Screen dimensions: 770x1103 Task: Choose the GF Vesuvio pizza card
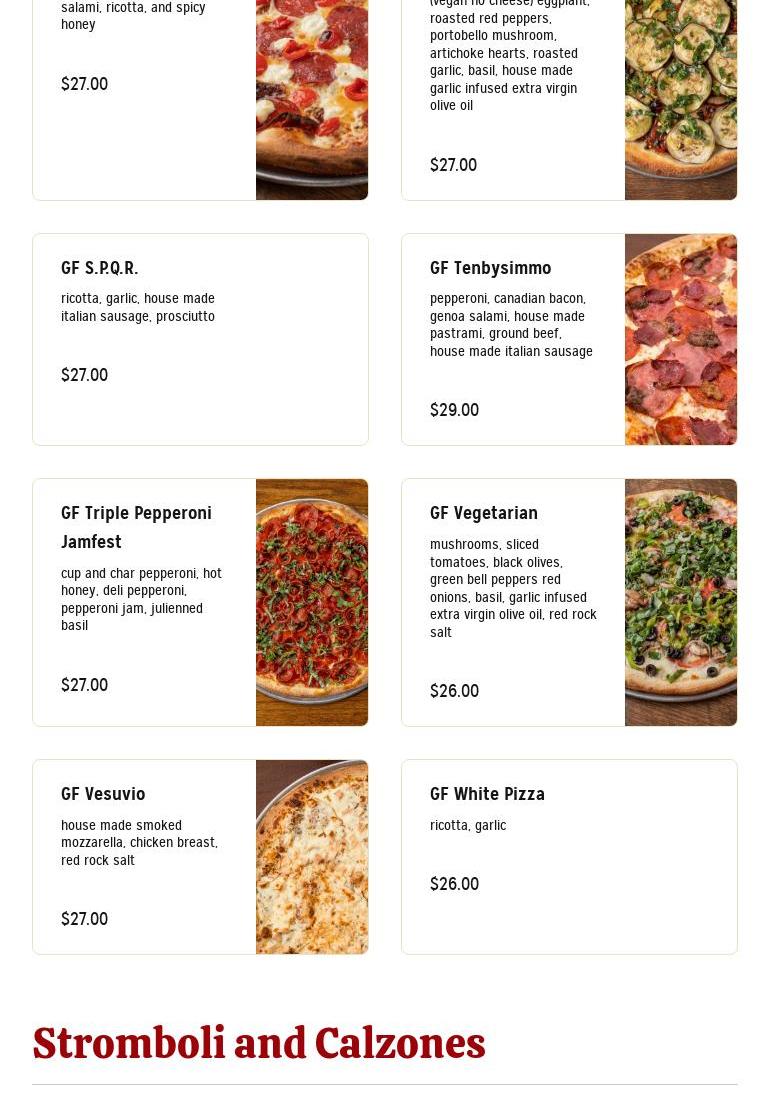pyautogui.click(x=200, y=856)
